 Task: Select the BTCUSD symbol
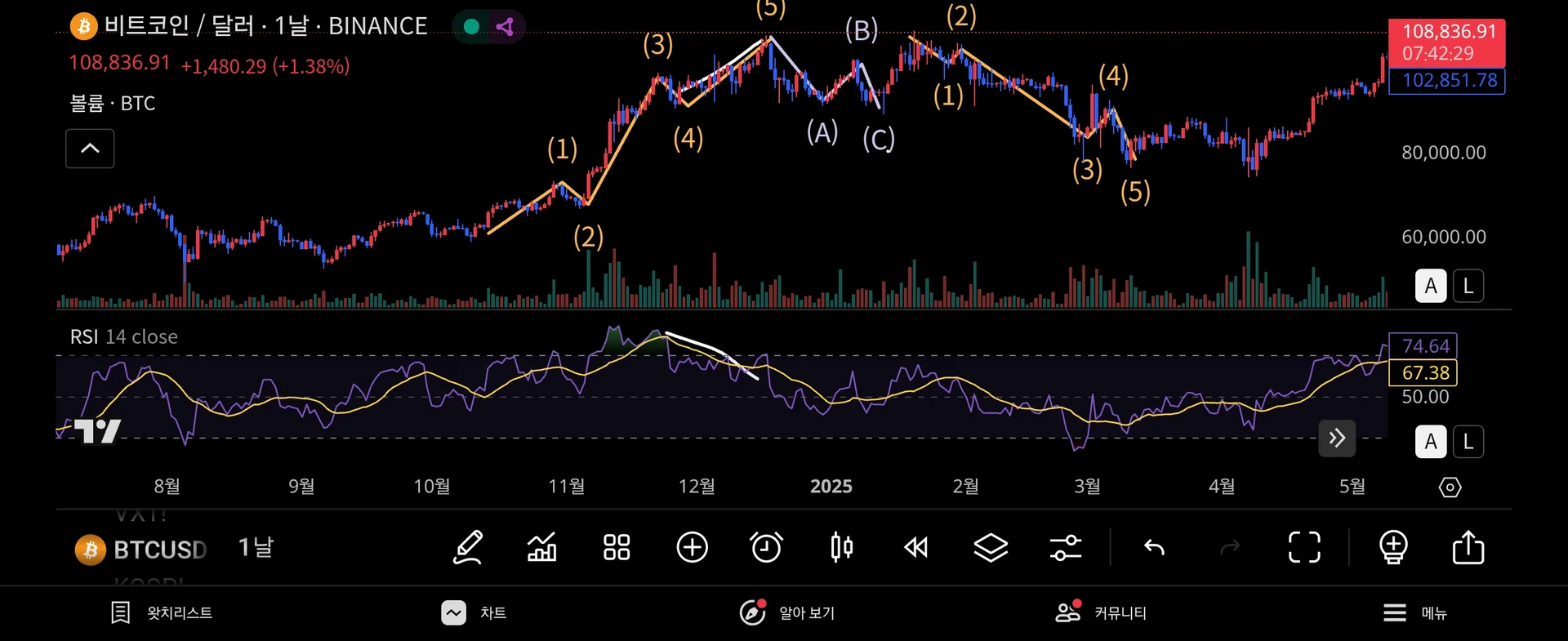coord(141,550)
